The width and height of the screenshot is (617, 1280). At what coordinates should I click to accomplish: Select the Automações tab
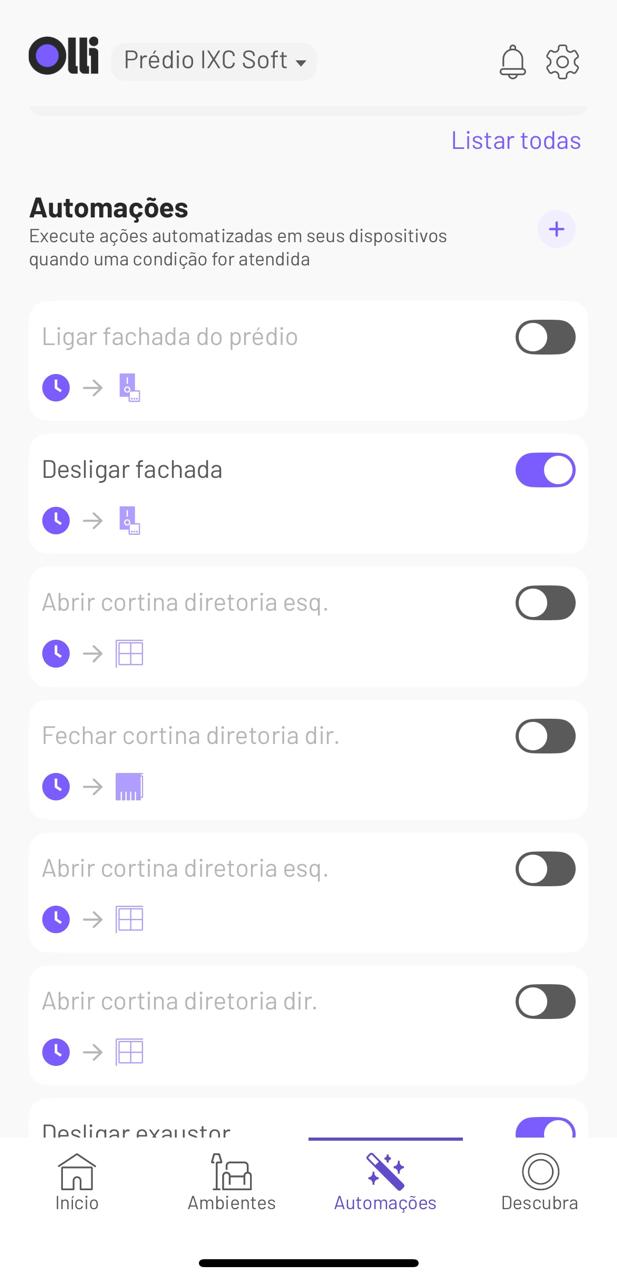[x=385, y=1182]
